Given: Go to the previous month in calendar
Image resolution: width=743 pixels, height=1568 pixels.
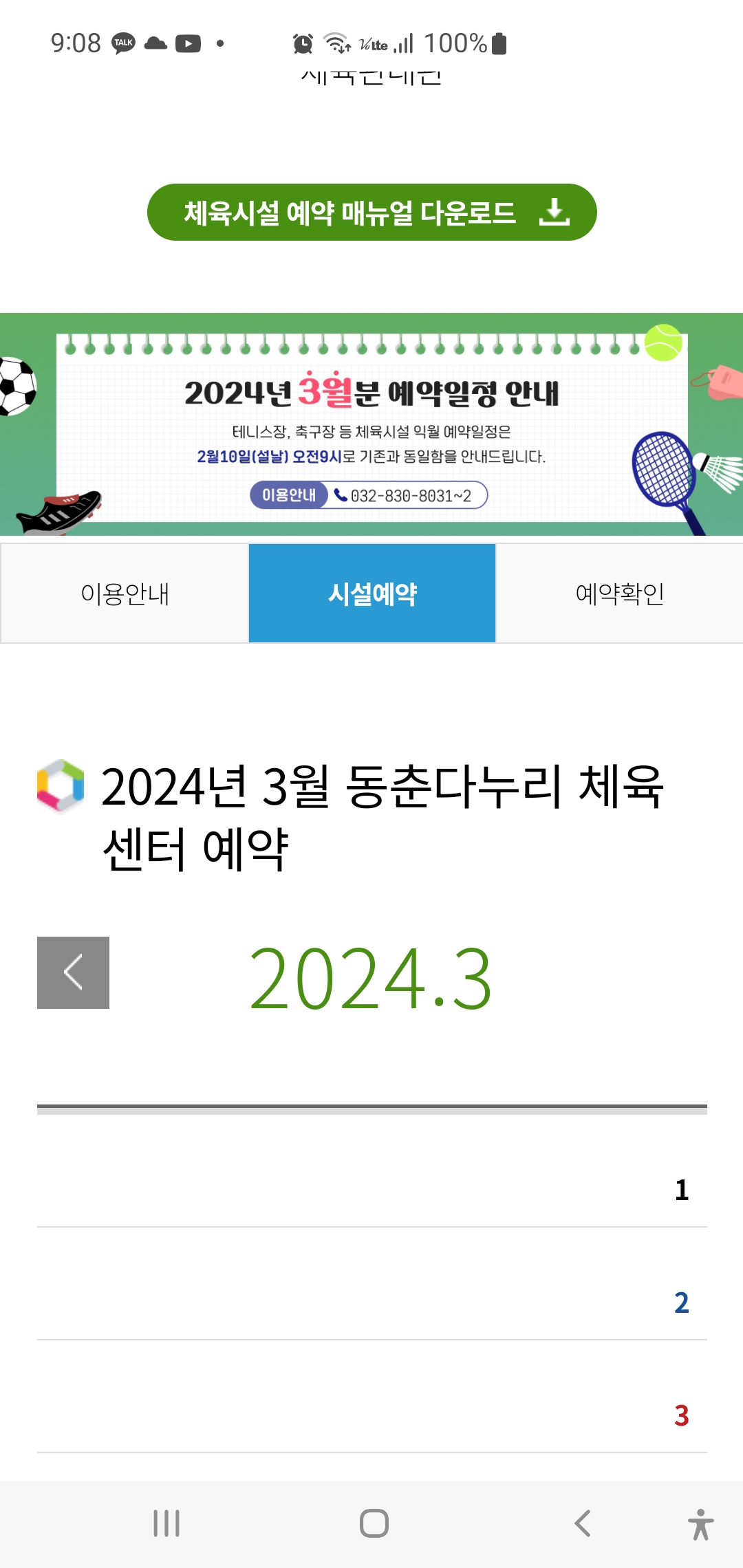Looking at the screenshot, I should tap(73, 972).
